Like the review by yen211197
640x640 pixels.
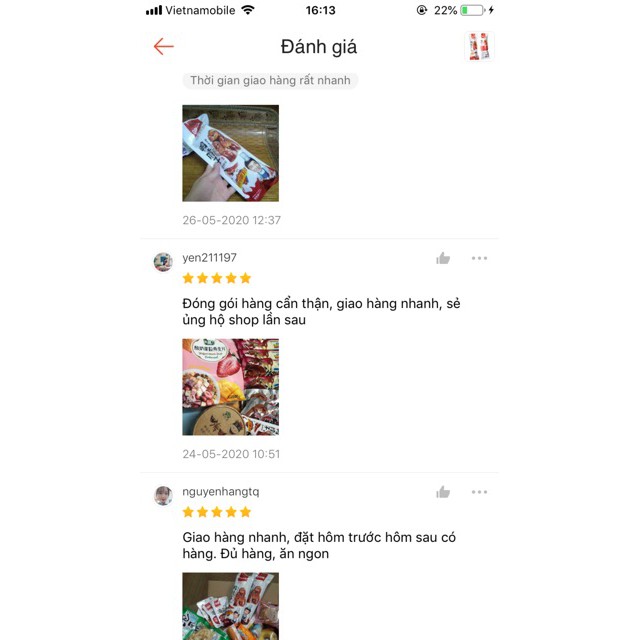click(443, 258)
